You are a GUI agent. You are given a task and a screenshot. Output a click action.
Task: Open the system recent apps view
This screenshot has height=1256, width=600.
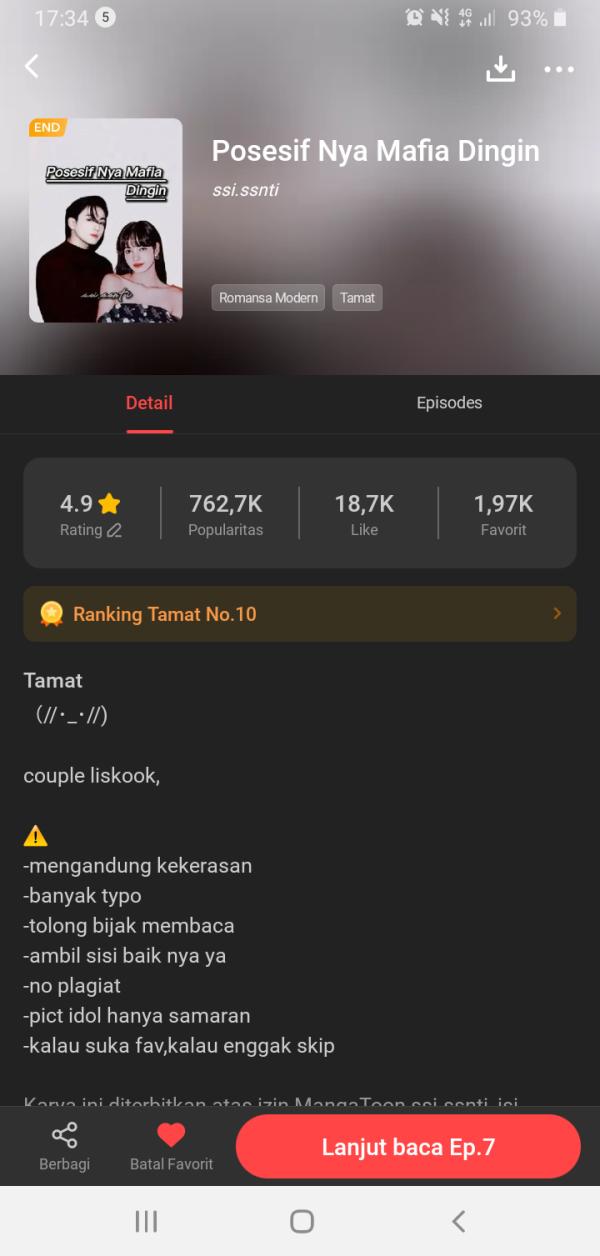click(x=146, y=1221)
